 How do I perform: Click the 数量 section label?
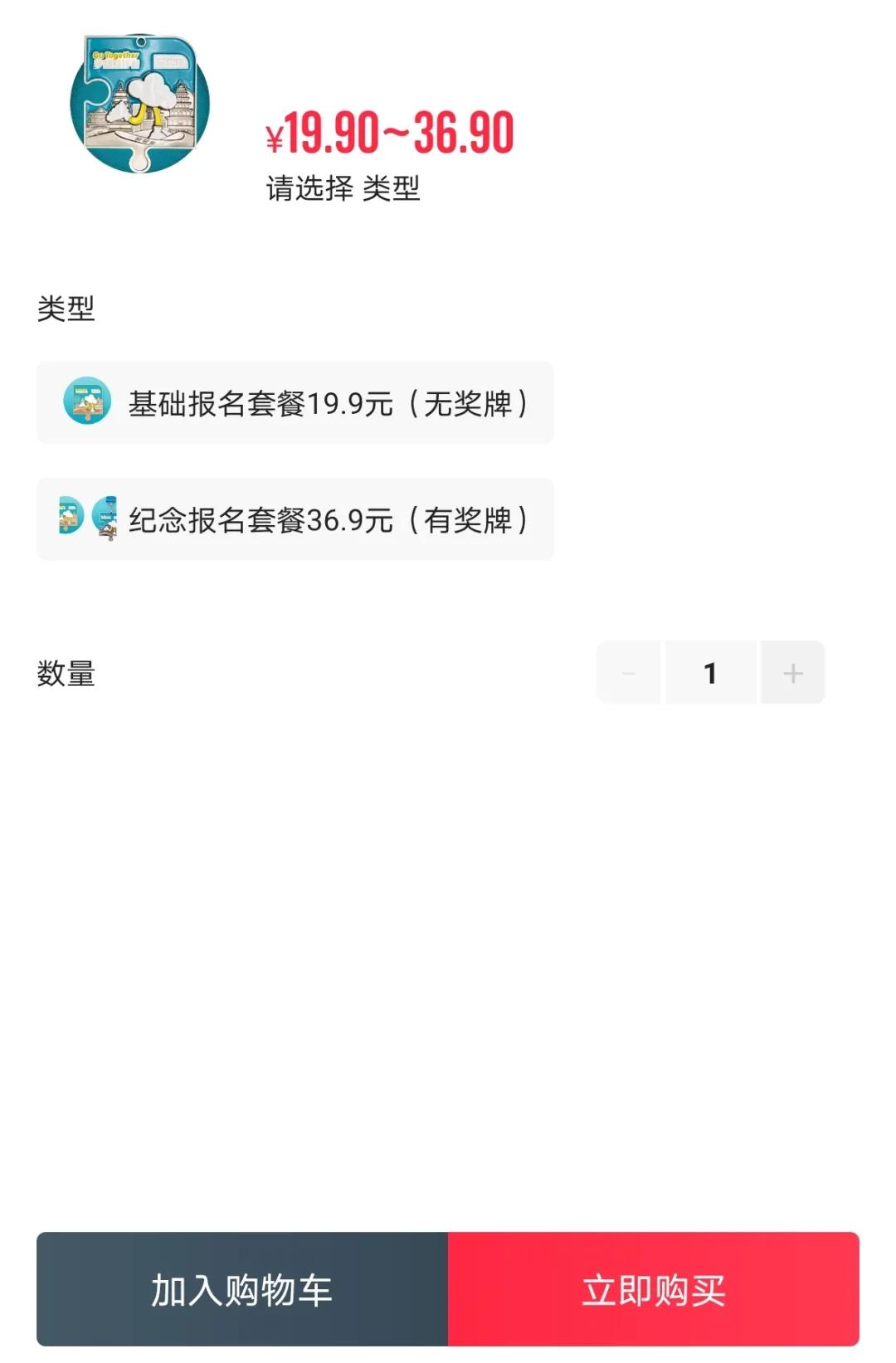pyautogui.click(x=66, y=672)
